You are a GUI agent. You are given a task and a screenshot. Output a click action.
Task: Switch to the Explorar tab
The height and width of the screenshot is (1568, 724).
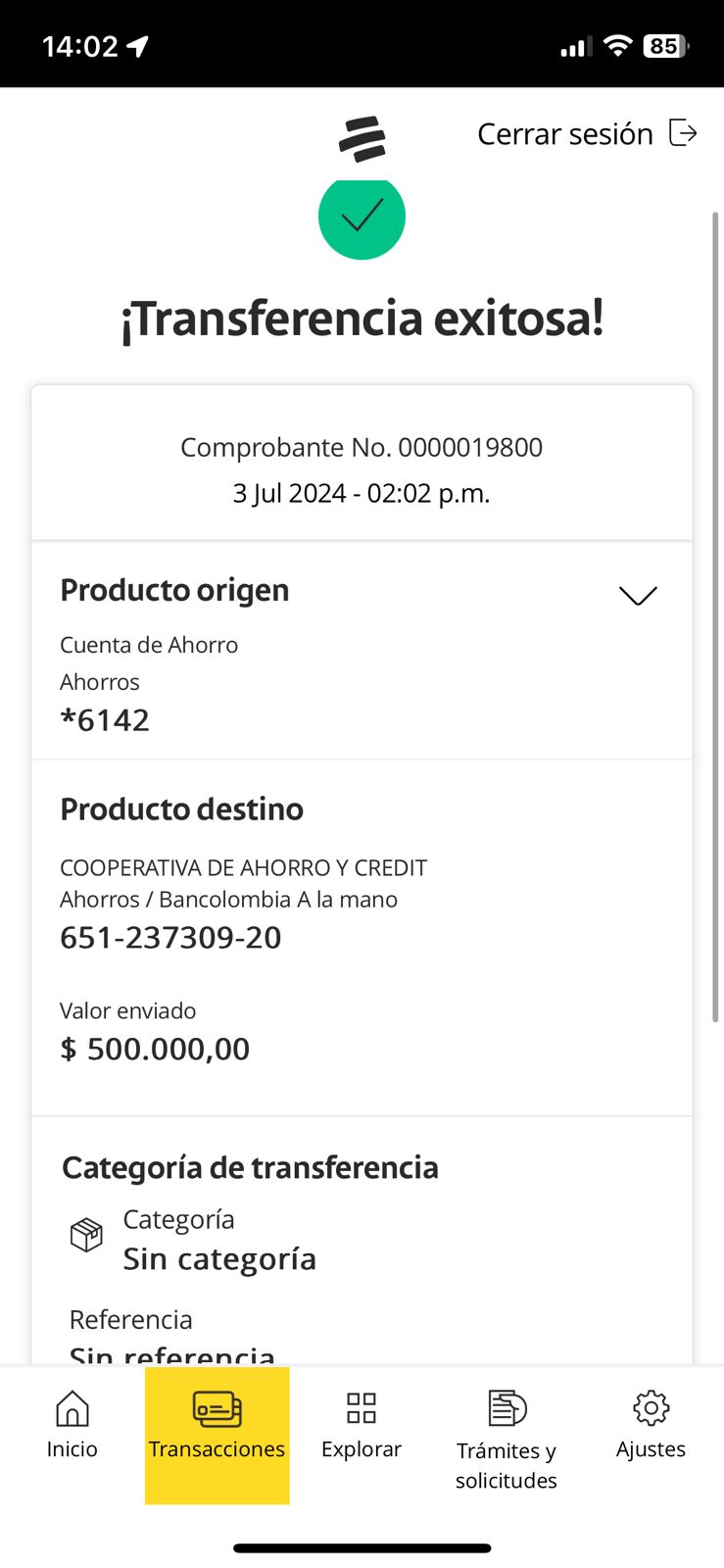coord(362,1426)
